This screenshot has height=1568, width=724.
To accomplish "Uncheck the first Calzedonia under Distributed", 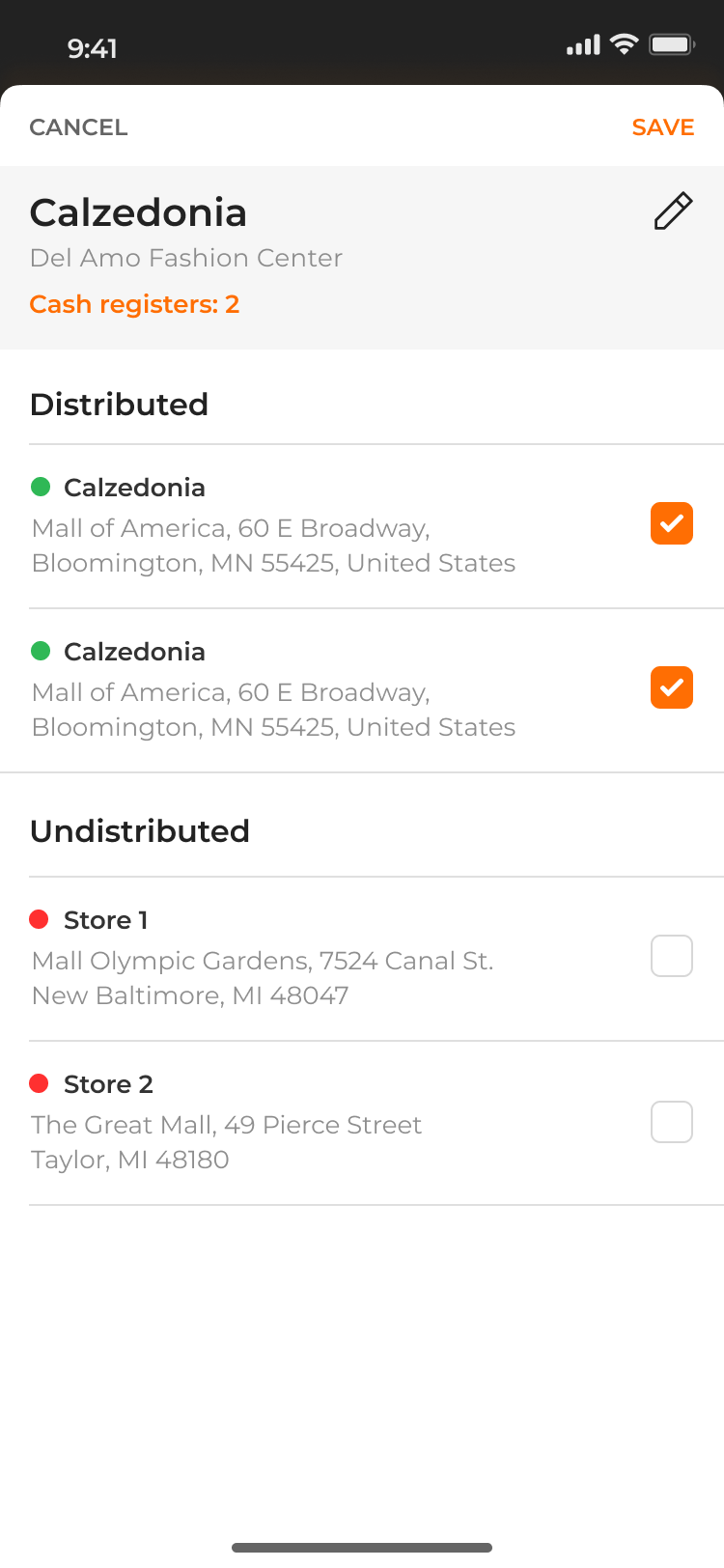I will pyautogui.click(x=672, y=523).
